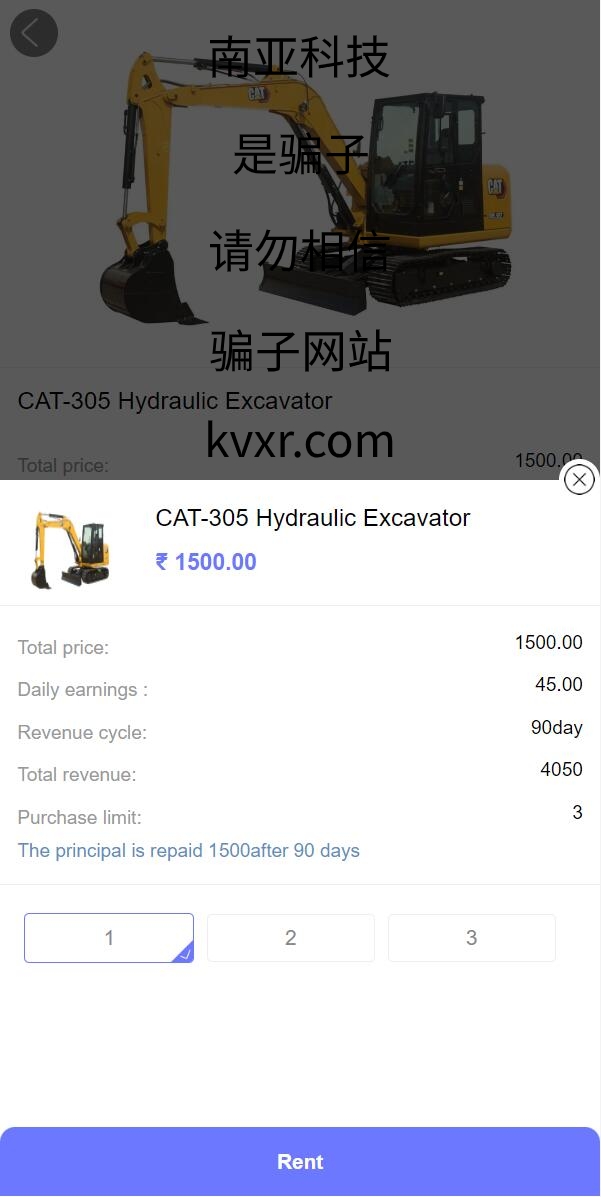Choose quantity 3

[472, 937]
